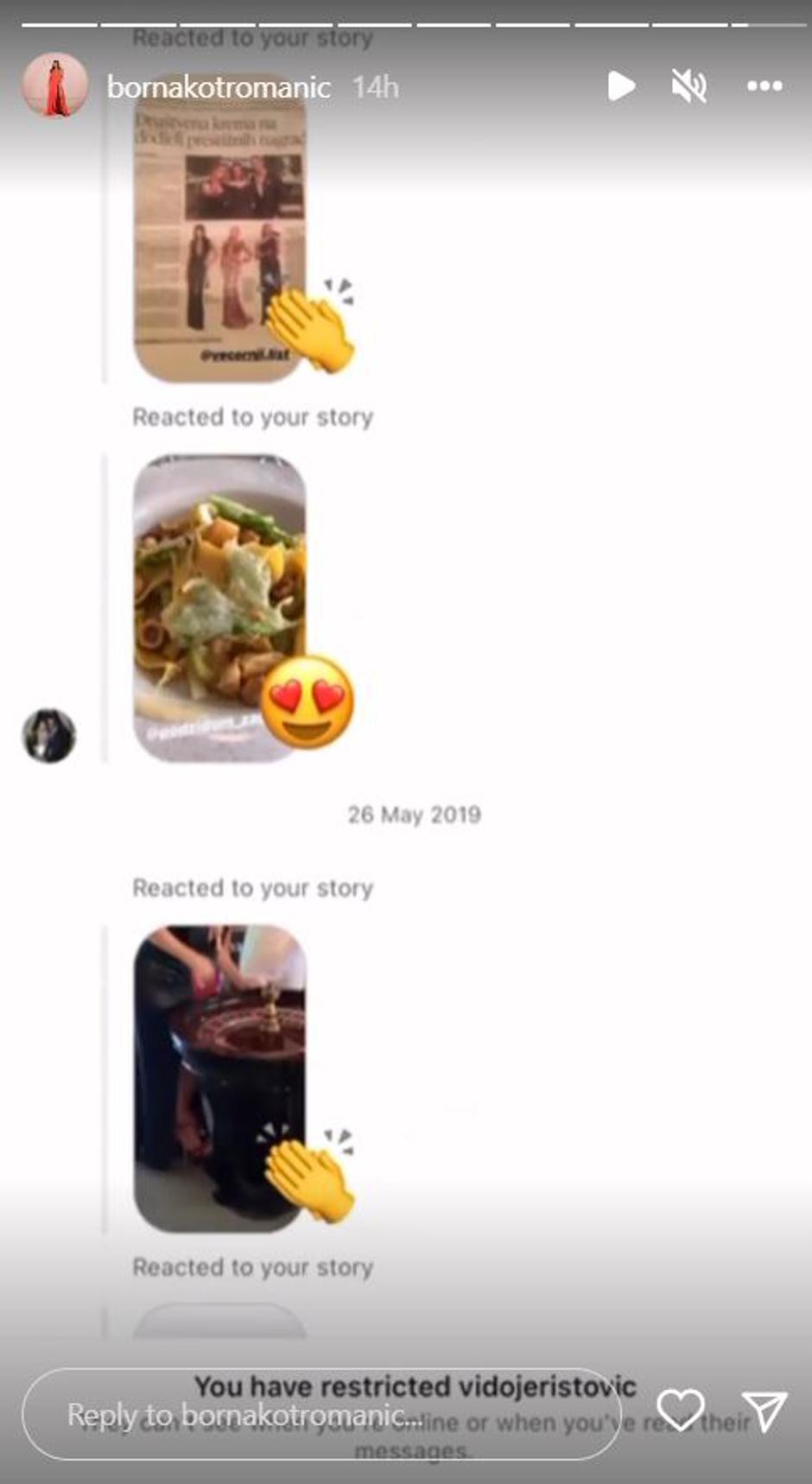The height and width of the screenshot is (1484, 812).
Task: Resume story playback
Action: click(621, 86)
